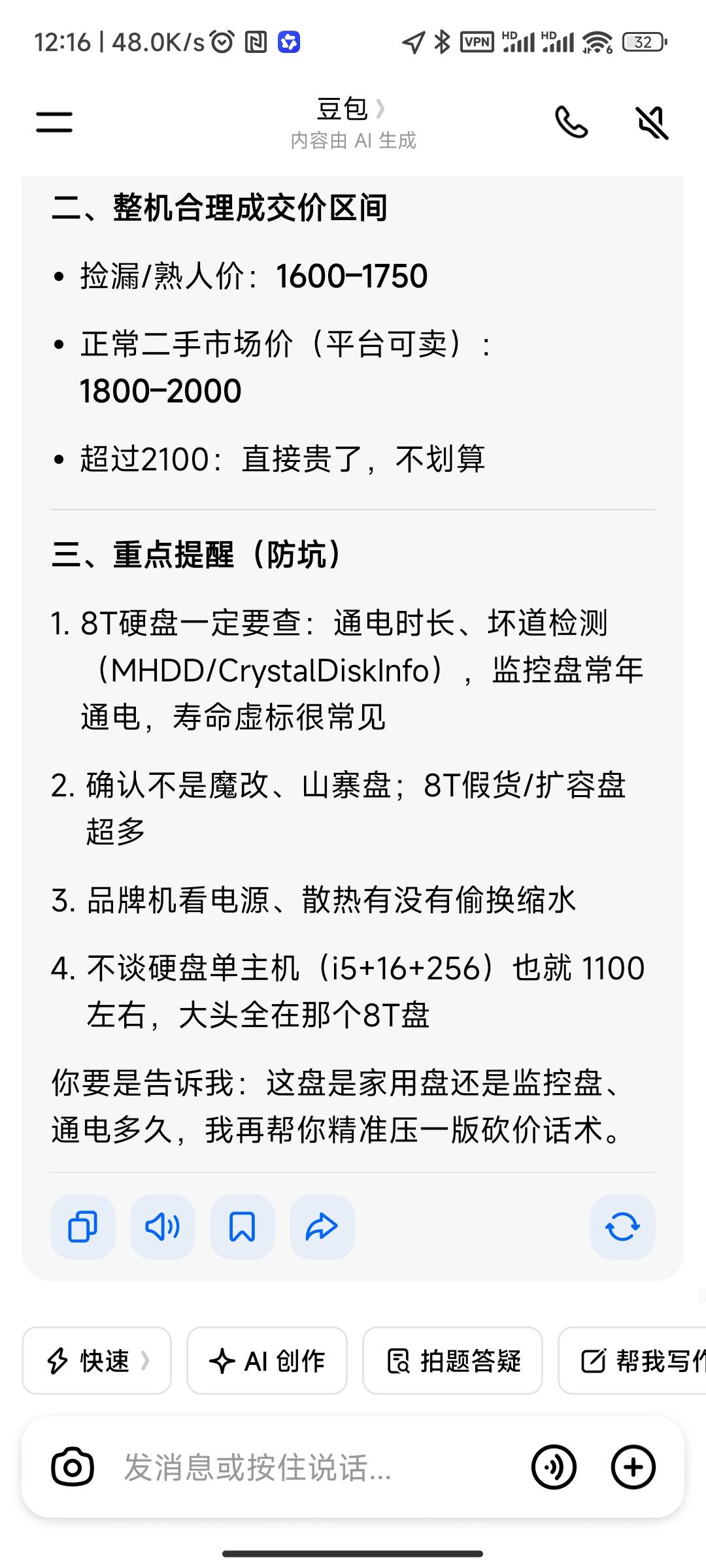Toggle the muted speaker icon
Screen dimensions: 706x1568
[652, 122]
